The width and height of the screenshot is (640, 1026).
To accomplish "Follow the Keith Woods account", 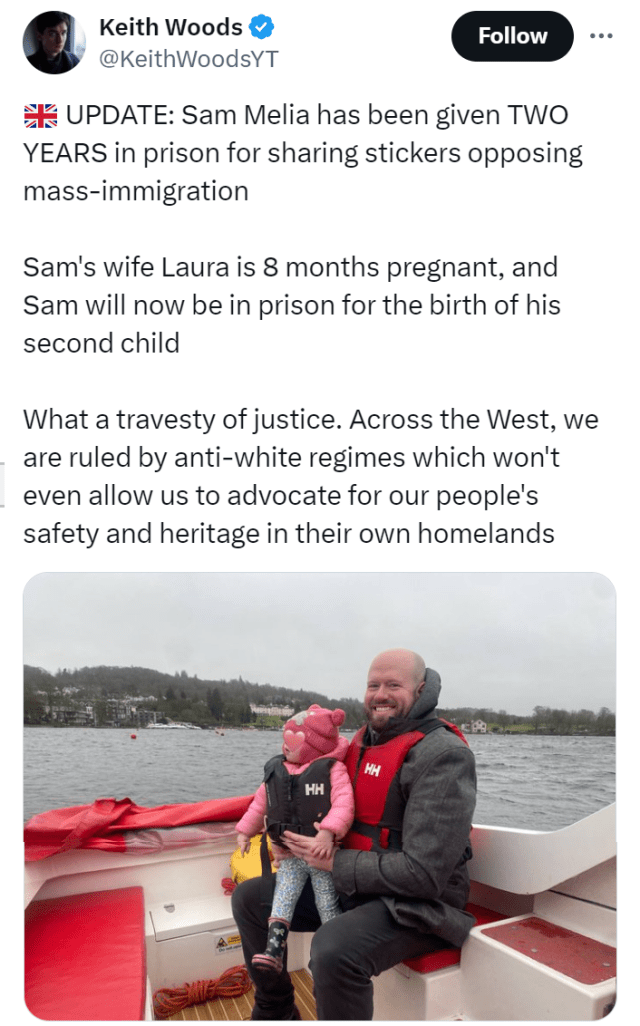I will (512, 37).
